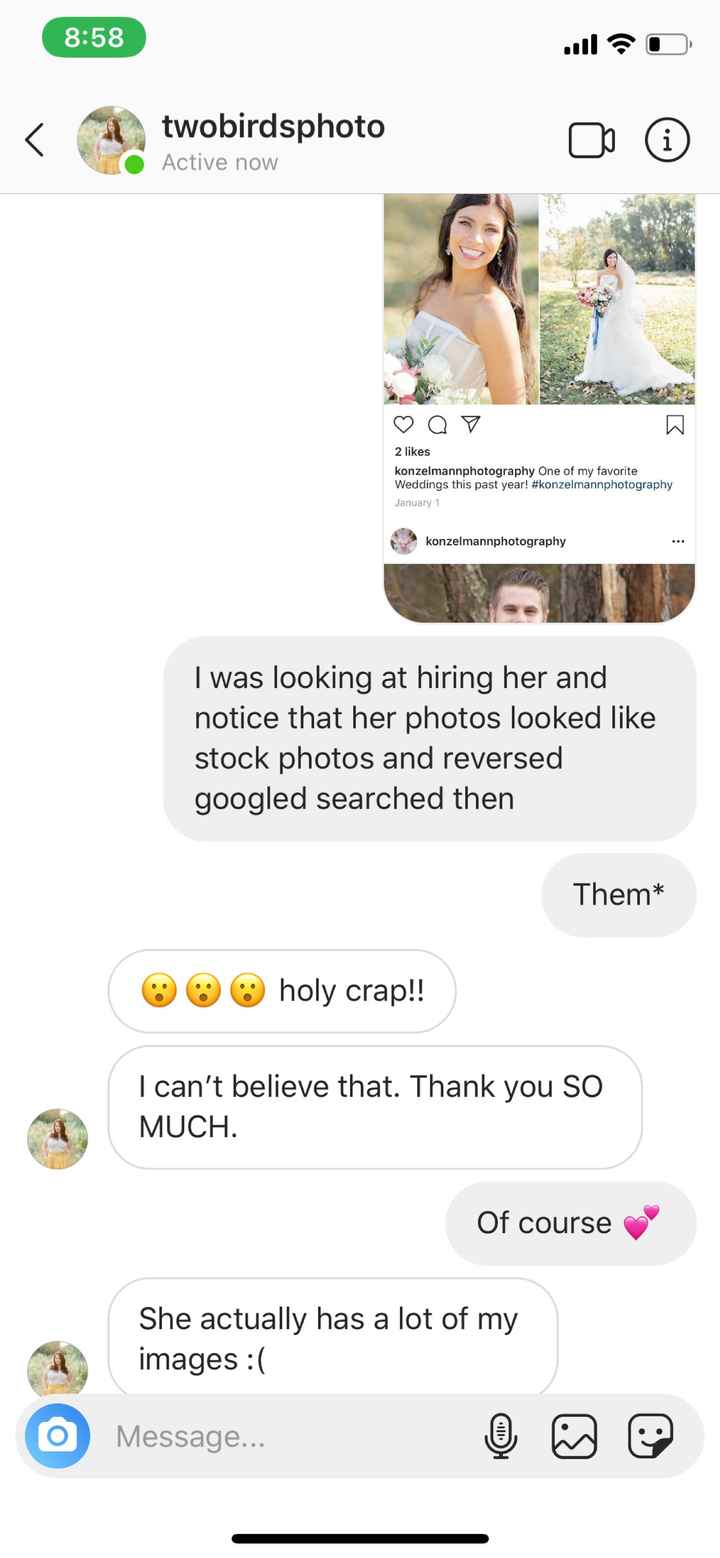Open comments on the shared post
720x1558 pixels.
437,424
